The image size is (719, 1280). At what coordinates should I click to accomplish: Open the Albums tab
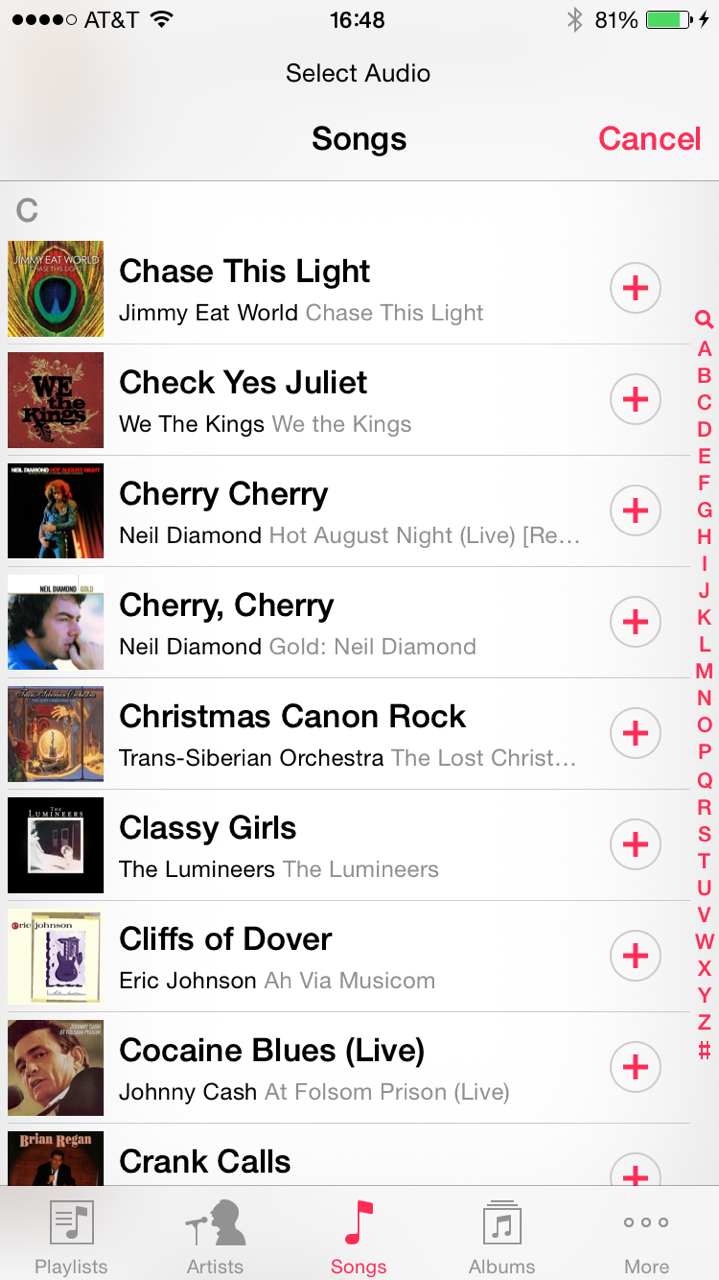point(502,1237)
